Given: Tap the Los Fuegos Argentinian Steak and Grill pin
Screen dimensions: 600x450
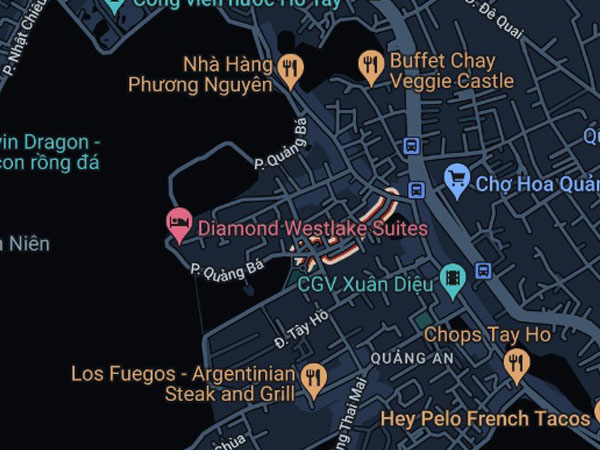Looking at the screenshot, I should 314,379.
